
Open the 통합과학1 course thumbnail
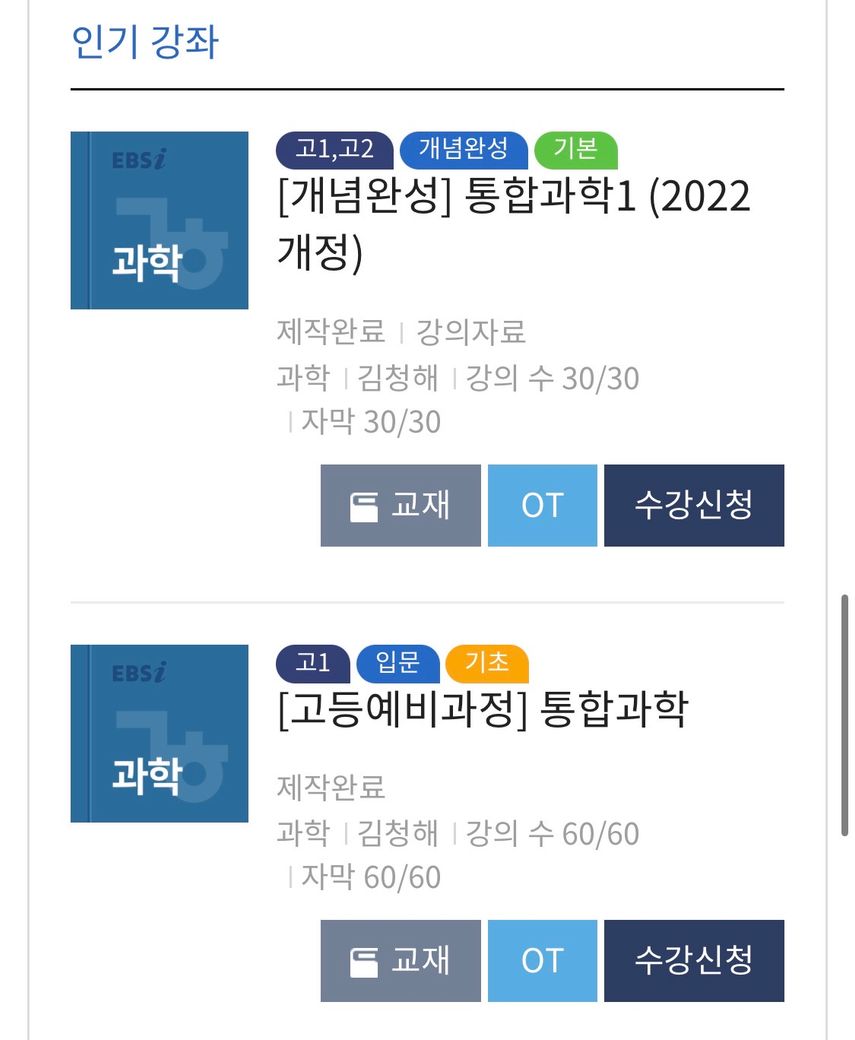pos(159,220)
